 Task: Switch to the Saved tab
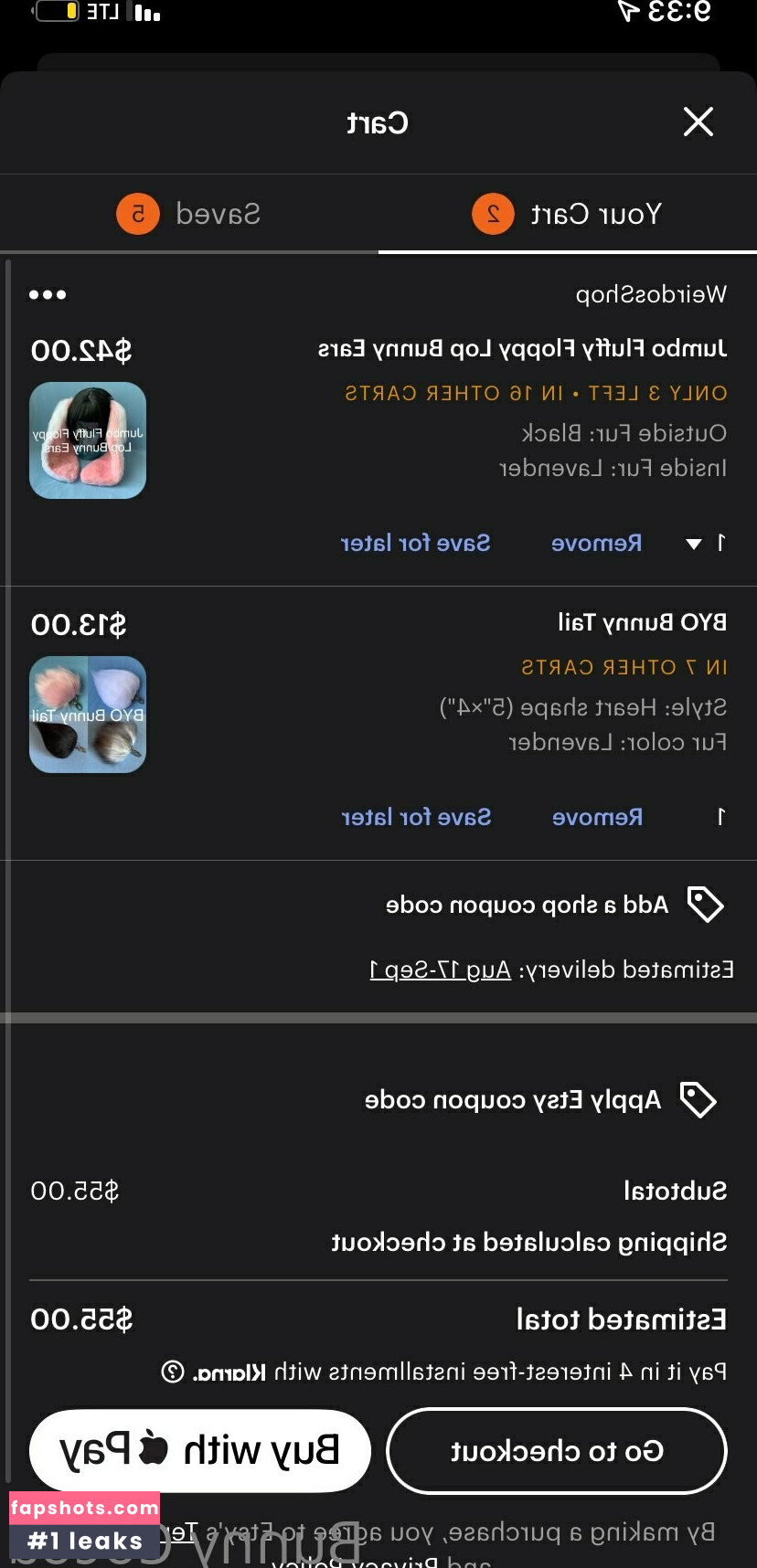tap(188, 214)
